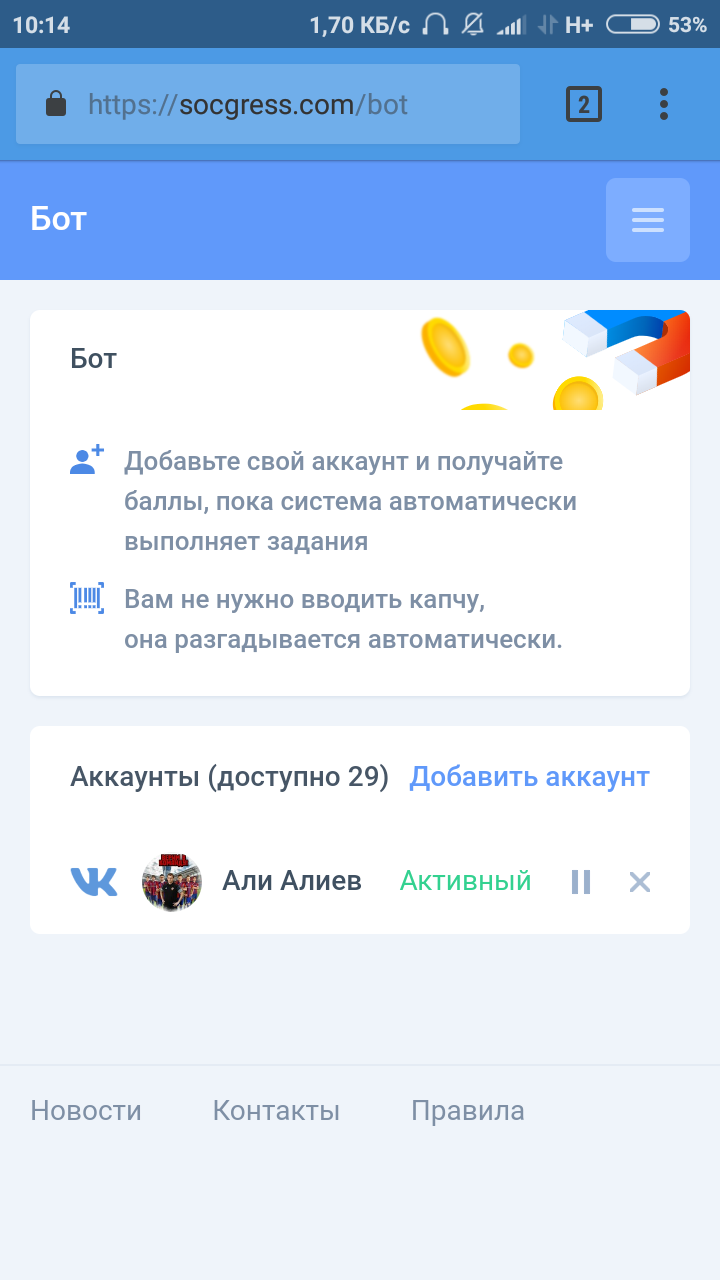This screenshot has width=720, height=1280.
Task: Go to the Контакты page
Action: (276, 1110)
